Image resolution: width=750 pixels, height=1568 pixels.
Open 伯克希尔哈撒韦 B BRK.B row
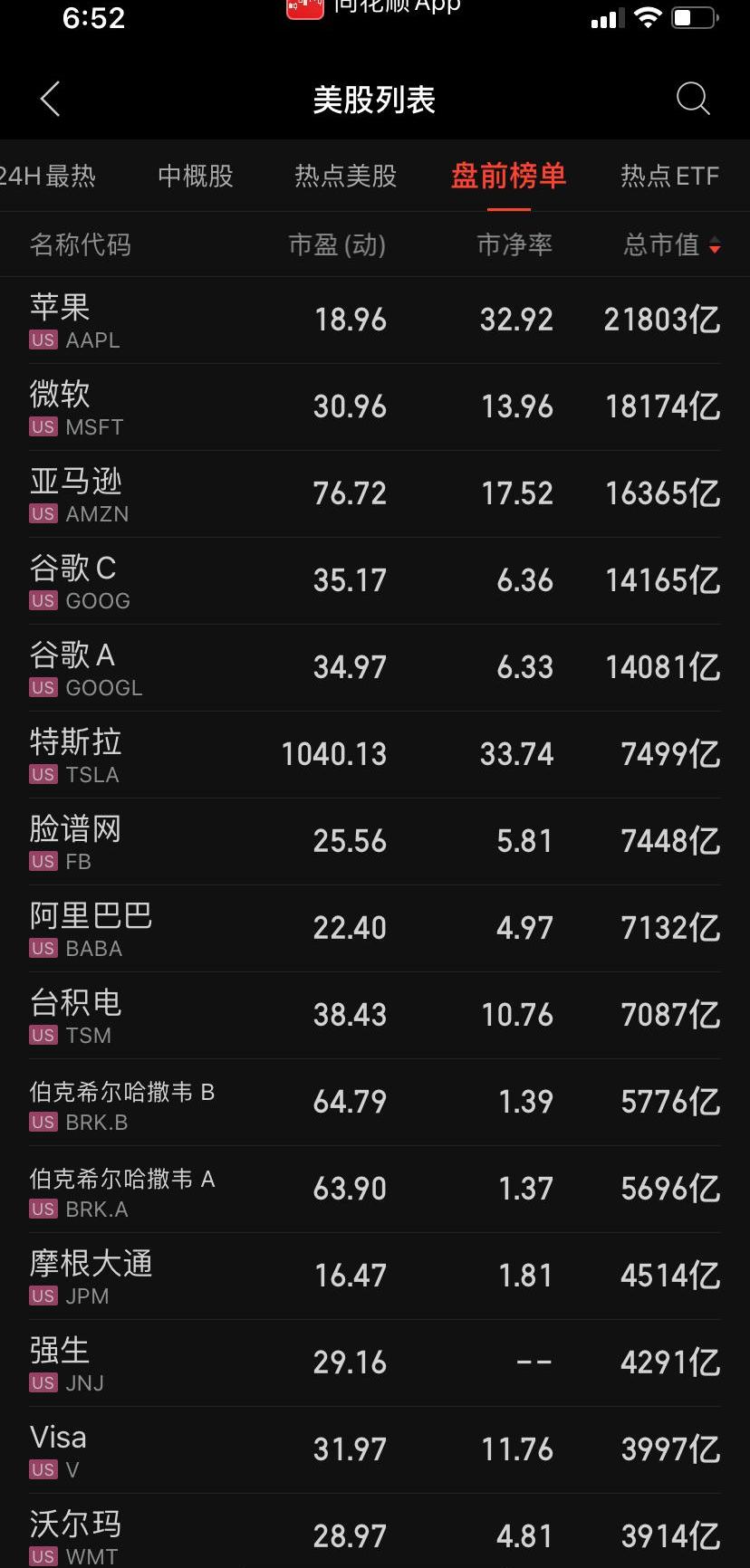pos(375,1103)
